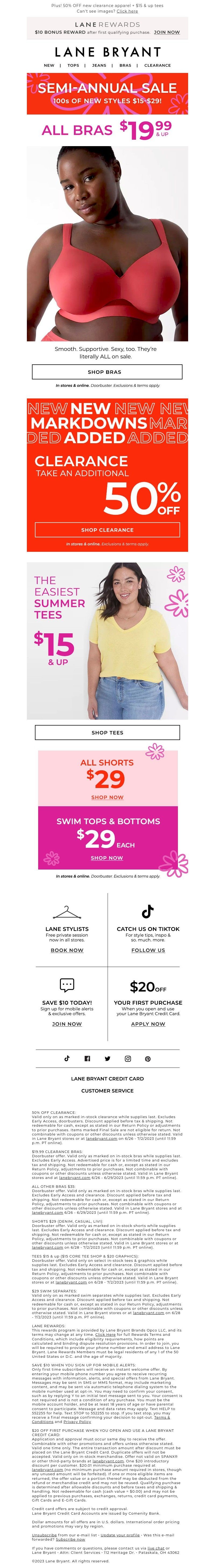The height and width of the screenshot is (1568, 215).
Task: Tap the SHOP TEES button
Action: (x=107, y=733)
